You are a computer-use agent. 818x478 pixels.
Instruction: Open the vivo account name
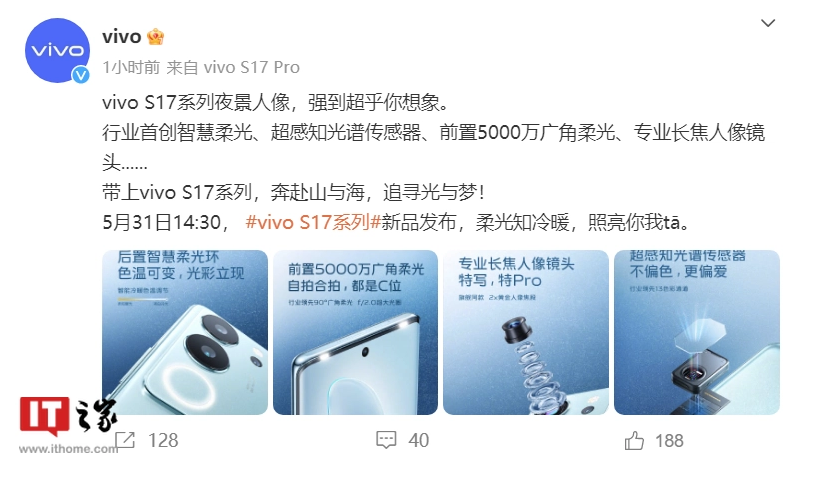click(x=121, y=37)
